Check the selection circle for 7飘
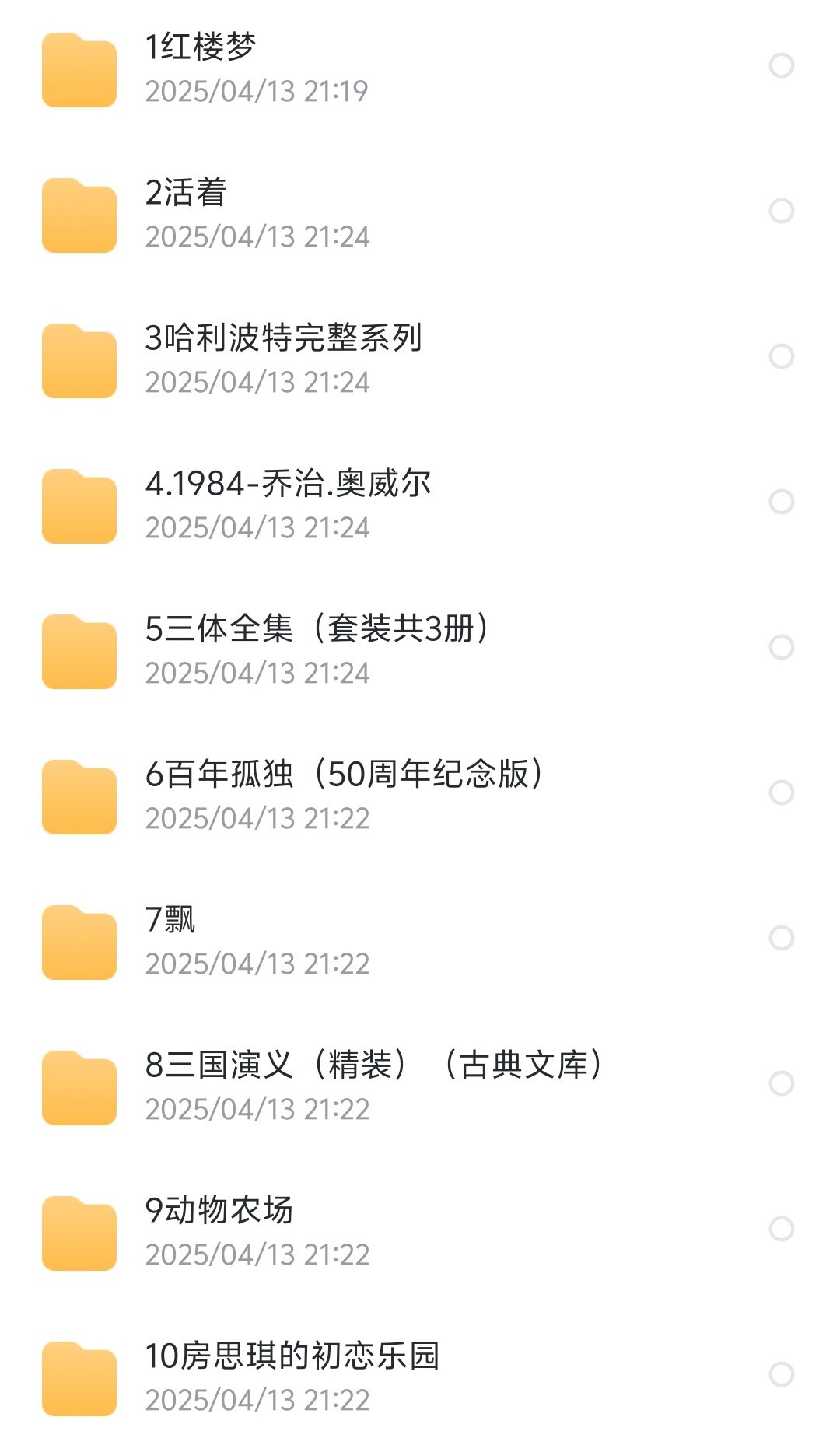This screenshot has width=840, height=1452. pyautogui.click(x=782, y=938)
